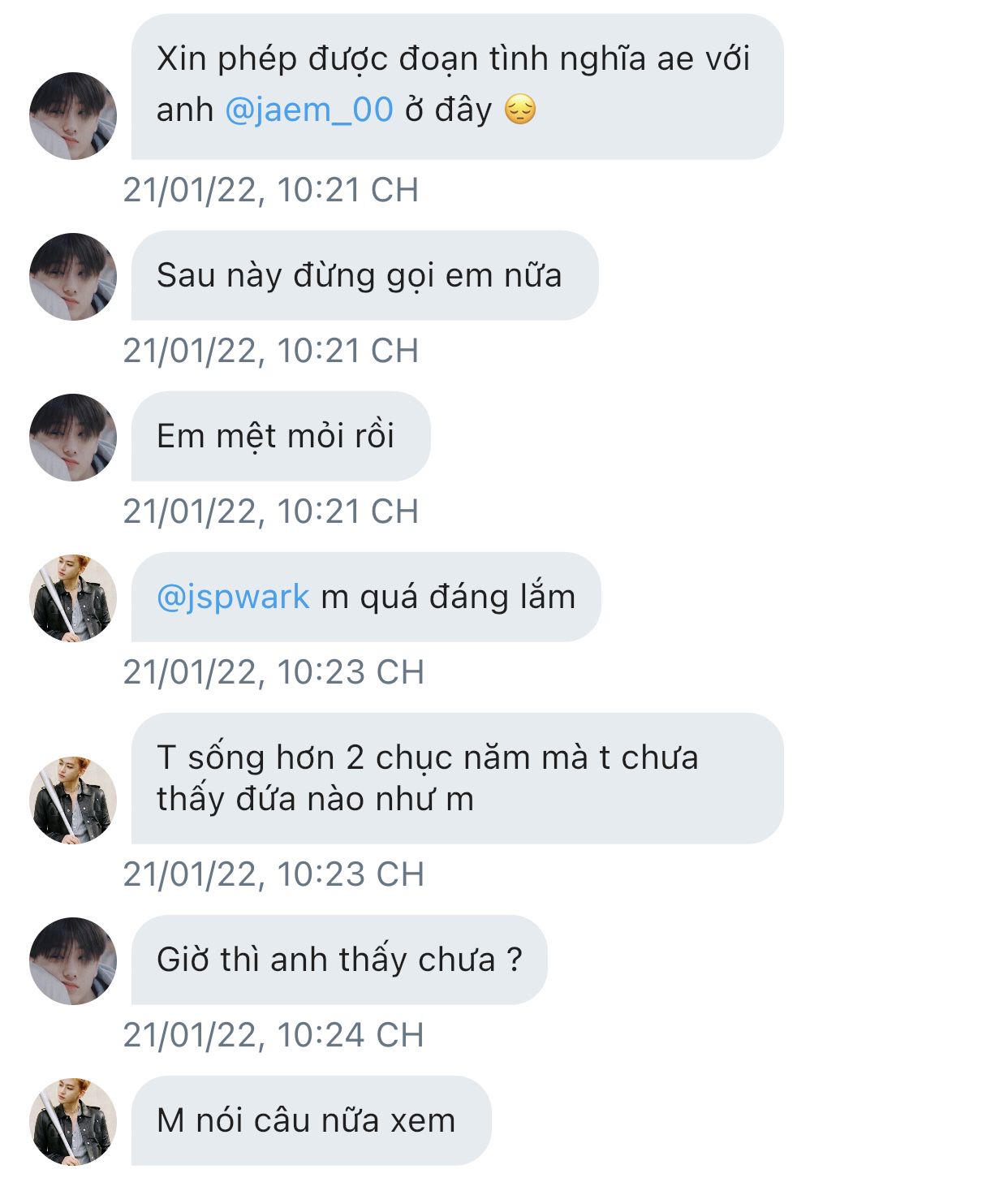Tap profile picture next to "Em mệt mỏi rồi"
This screenshot has width=1008, height=1178.
pos(73,438)
